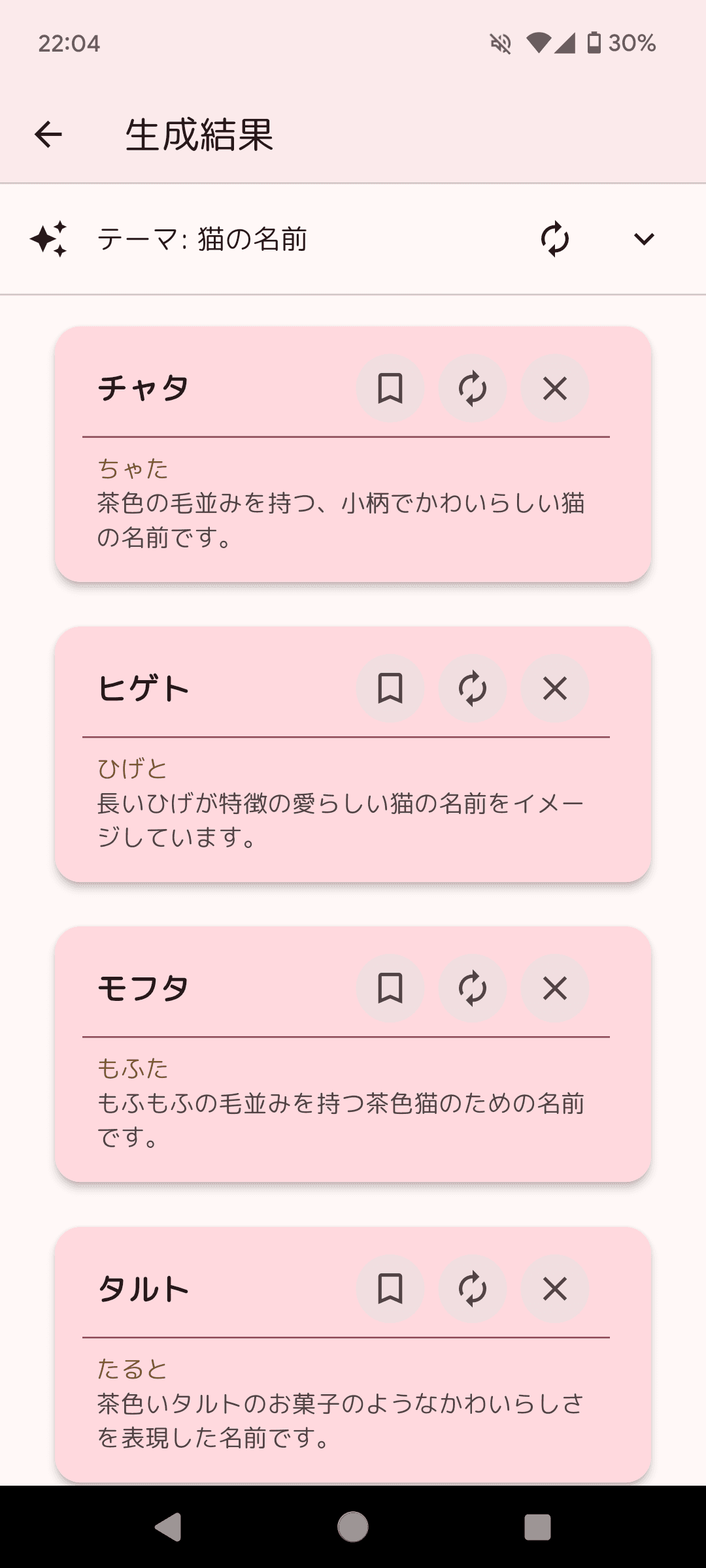Toggle bookmark on the モフタ card
The width and height of the screenshot is (706, 1568).
(390, 988)
